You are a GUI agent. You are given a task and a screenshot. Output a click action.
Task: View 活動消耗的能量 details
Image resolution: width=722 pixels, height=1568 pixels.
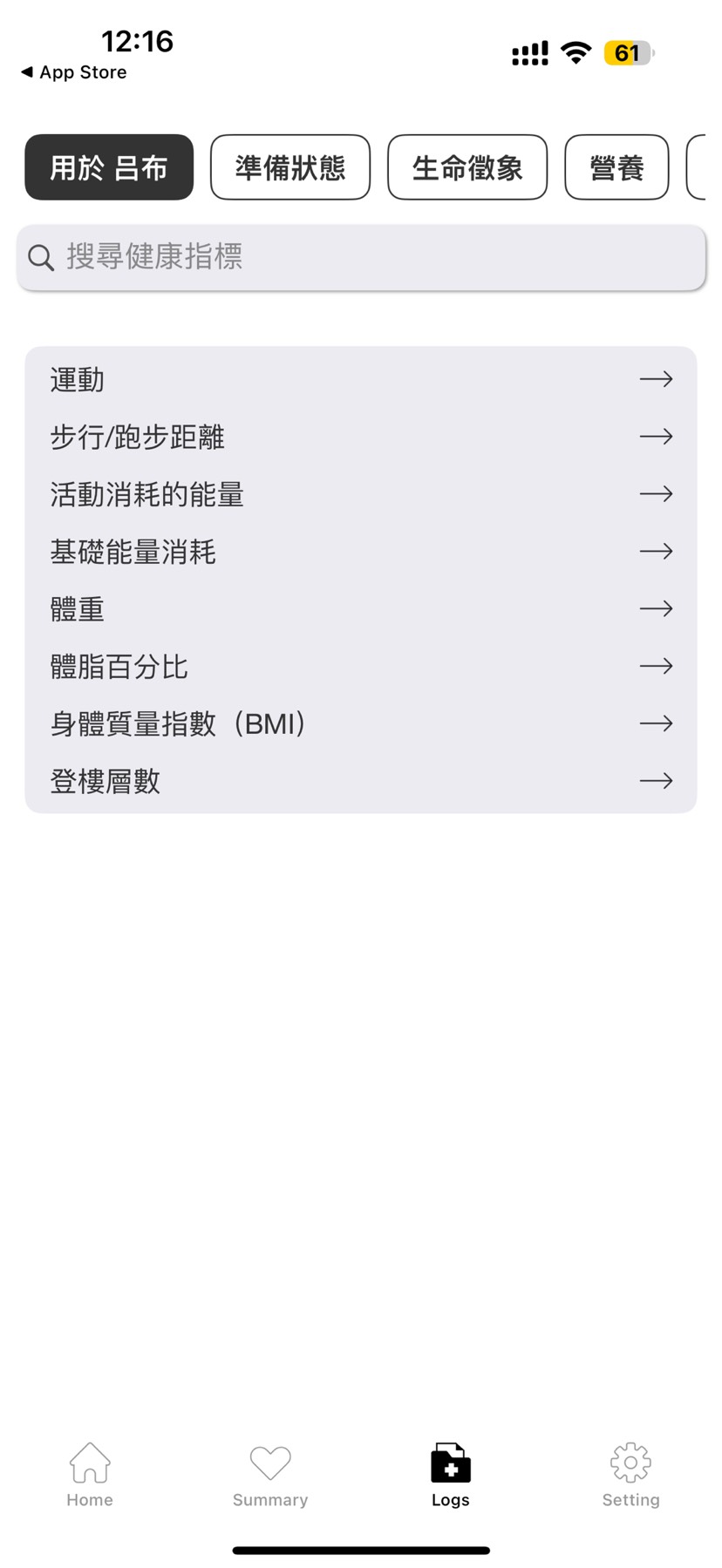(361, 494)
